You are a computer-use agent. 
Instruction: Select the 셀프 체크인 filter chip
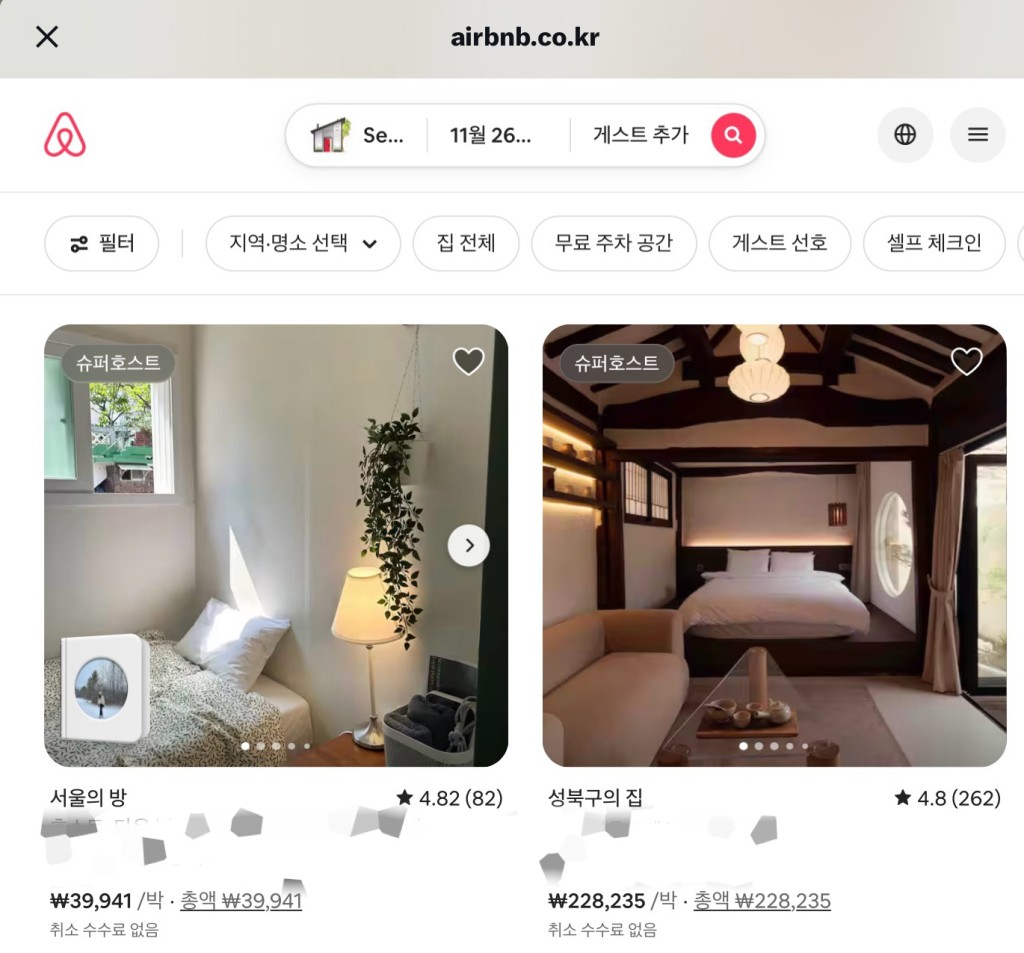point(933,243)
